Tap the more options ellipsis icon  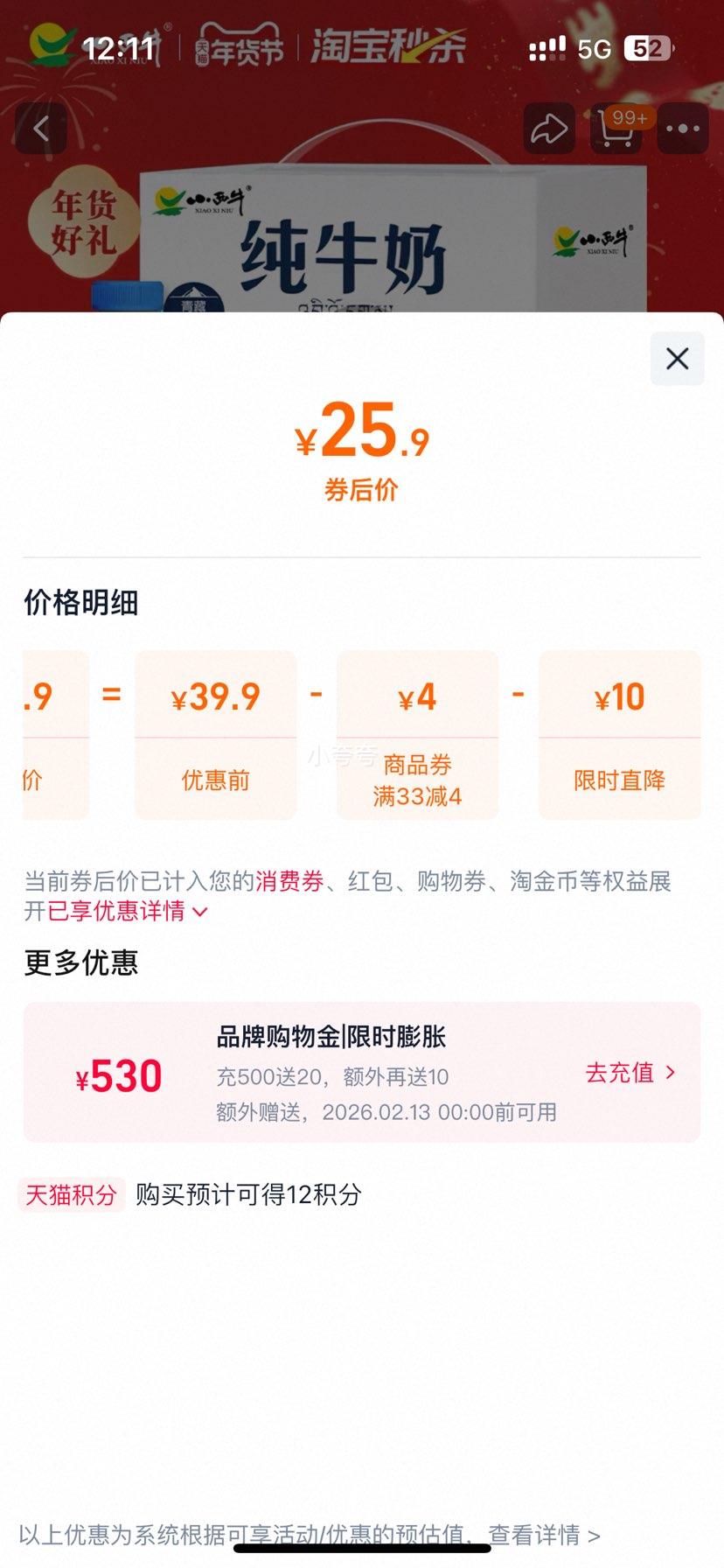point(681,127)
